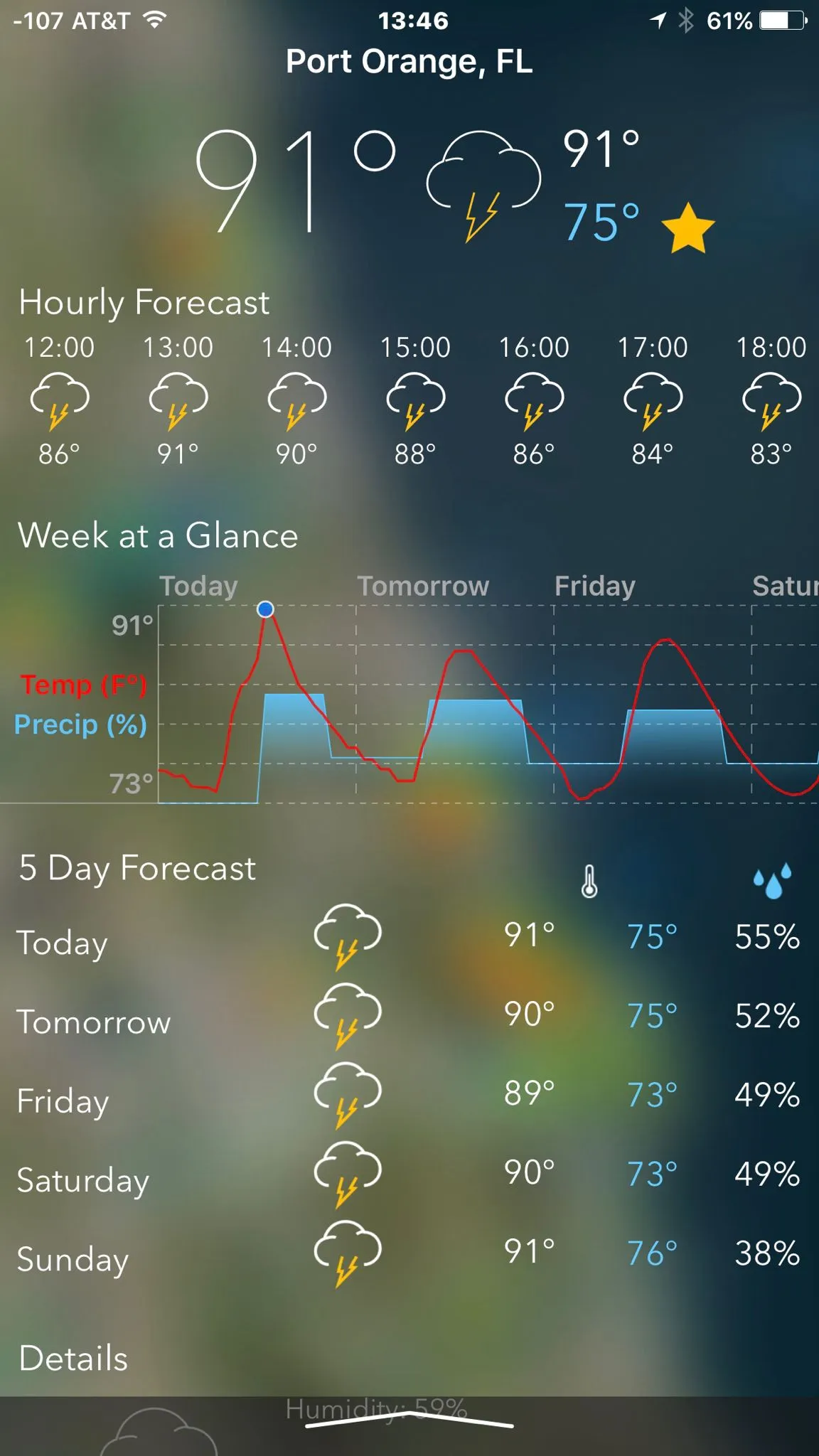
Task: Tap the yellow favorite star
Action: pyautogui.click(x=687, y=228)
